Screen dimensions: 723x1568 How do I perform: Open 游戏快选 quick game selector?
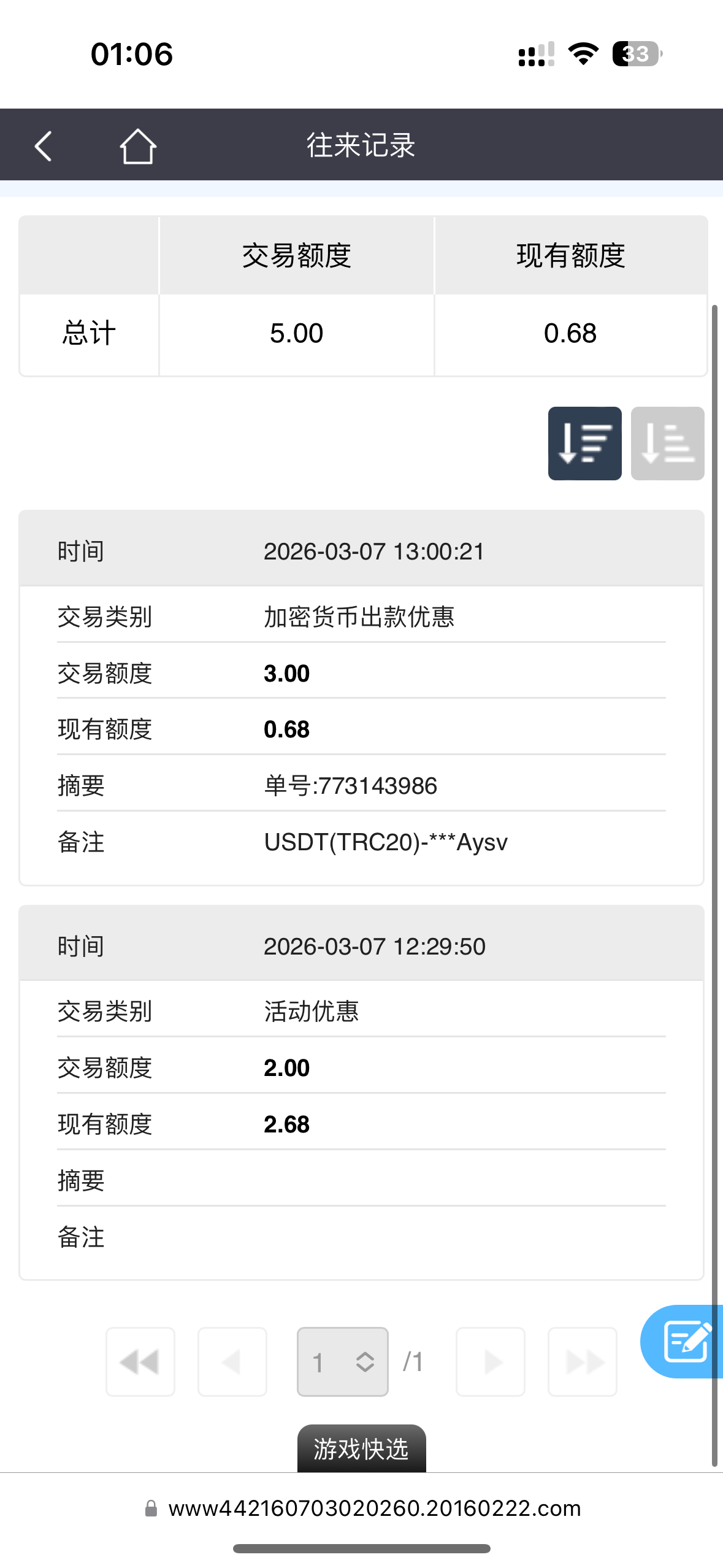[361, 1449]
